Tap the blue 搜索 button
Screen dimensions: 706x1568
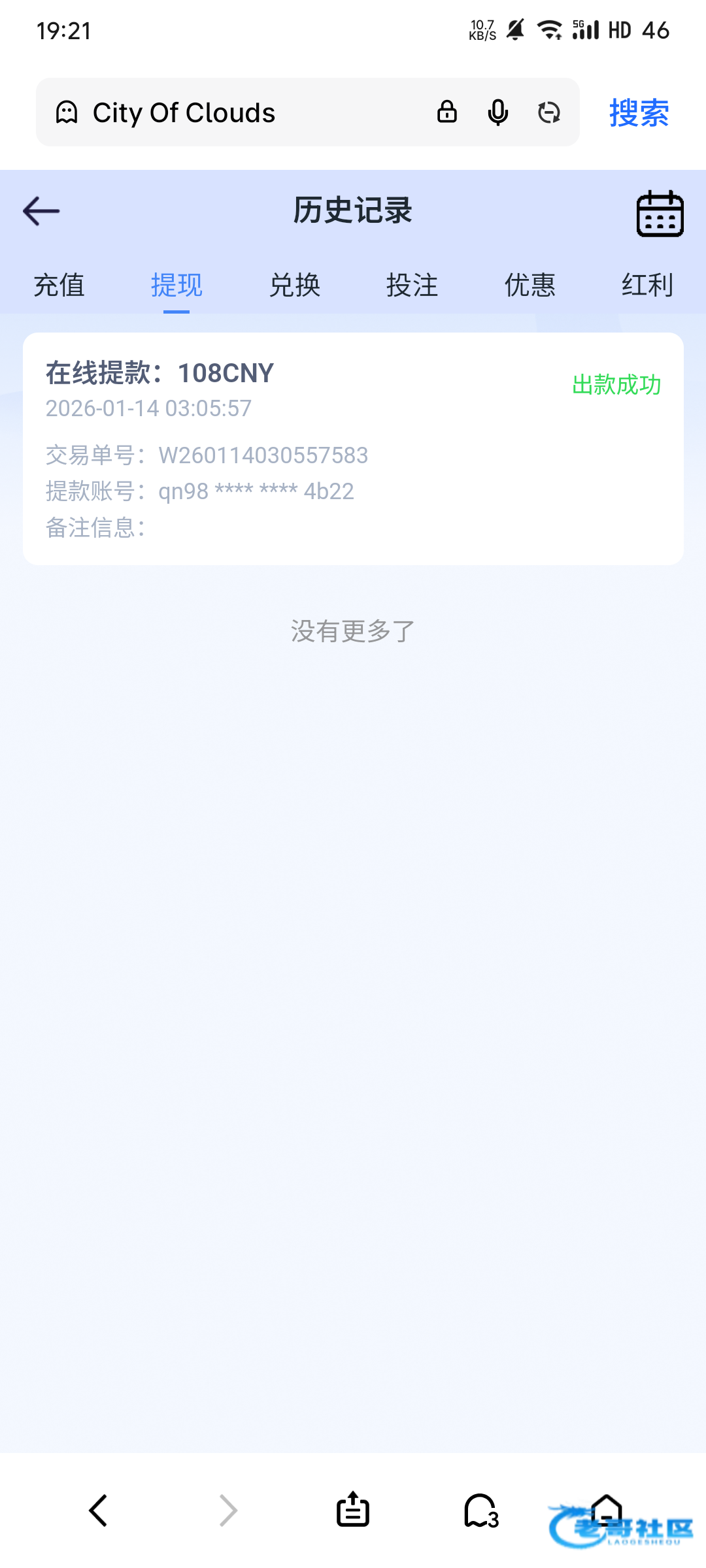click(639, 113)
